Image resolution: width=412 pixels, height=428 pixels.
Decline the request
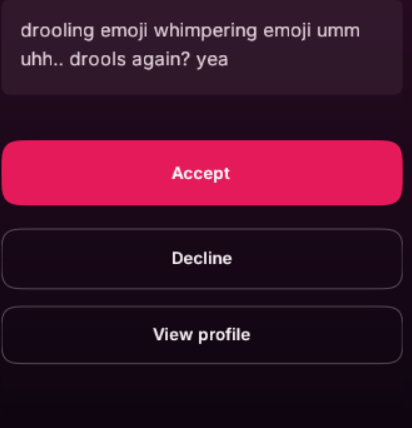point(202,258)
